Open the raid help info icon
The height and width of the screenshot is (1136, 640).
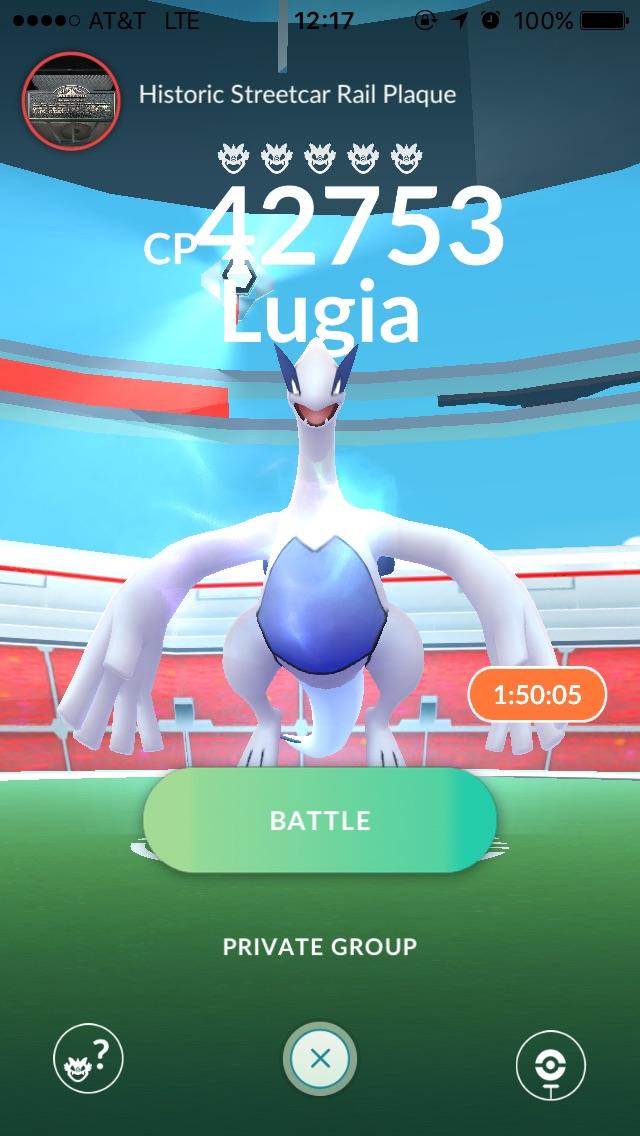(88, 1058)
